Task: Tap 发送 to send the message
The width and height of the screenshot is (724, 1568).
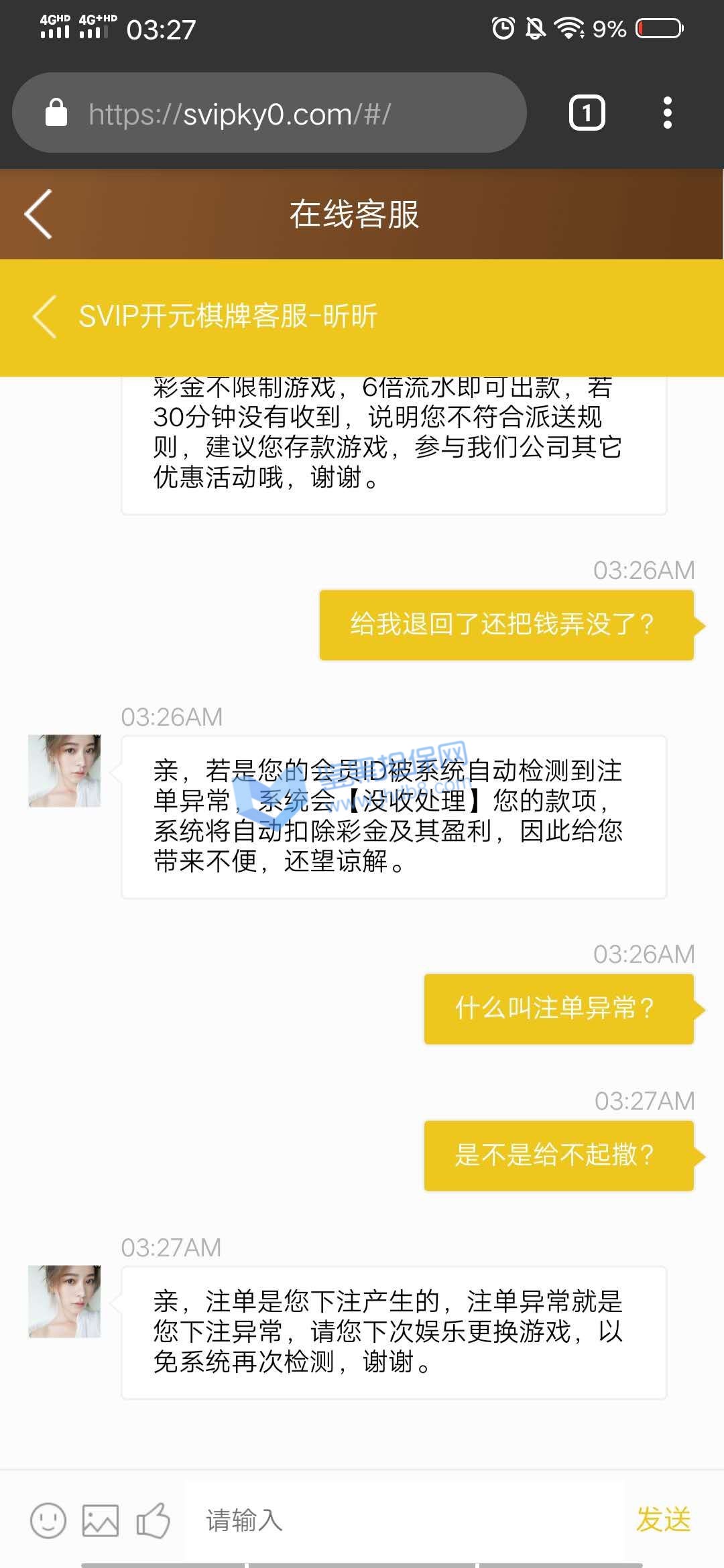Action: click(x=663, y=1519)
